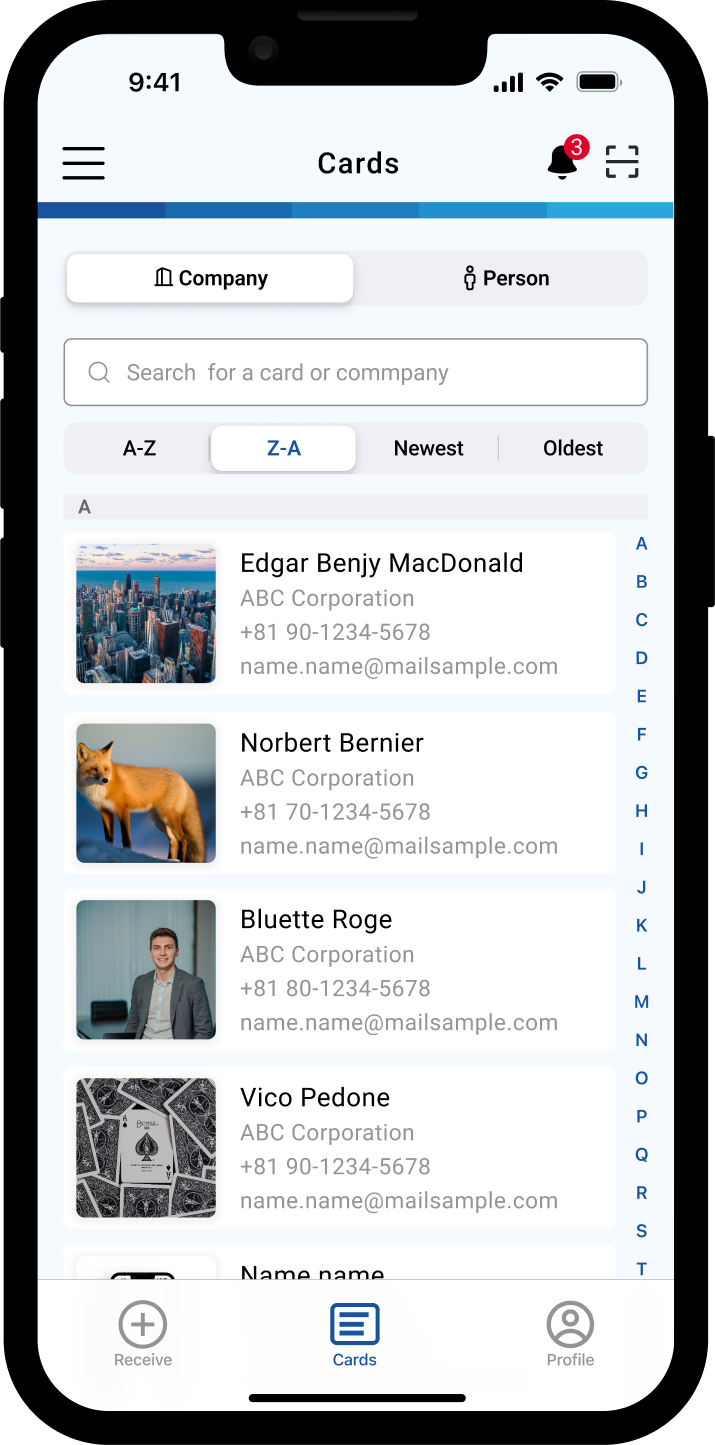Jump to letter M in the index

[642, 1002]
